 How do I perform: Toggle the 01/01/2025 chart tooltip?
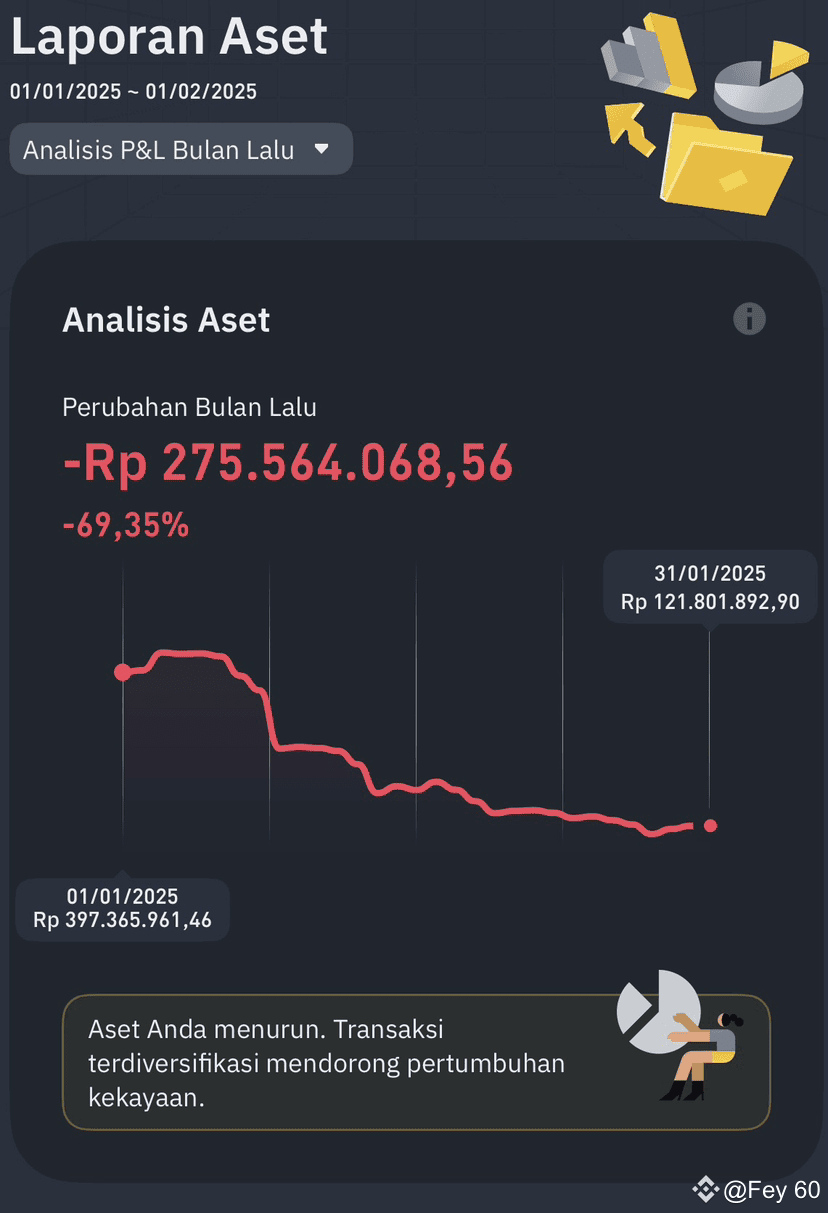point(122,909)
